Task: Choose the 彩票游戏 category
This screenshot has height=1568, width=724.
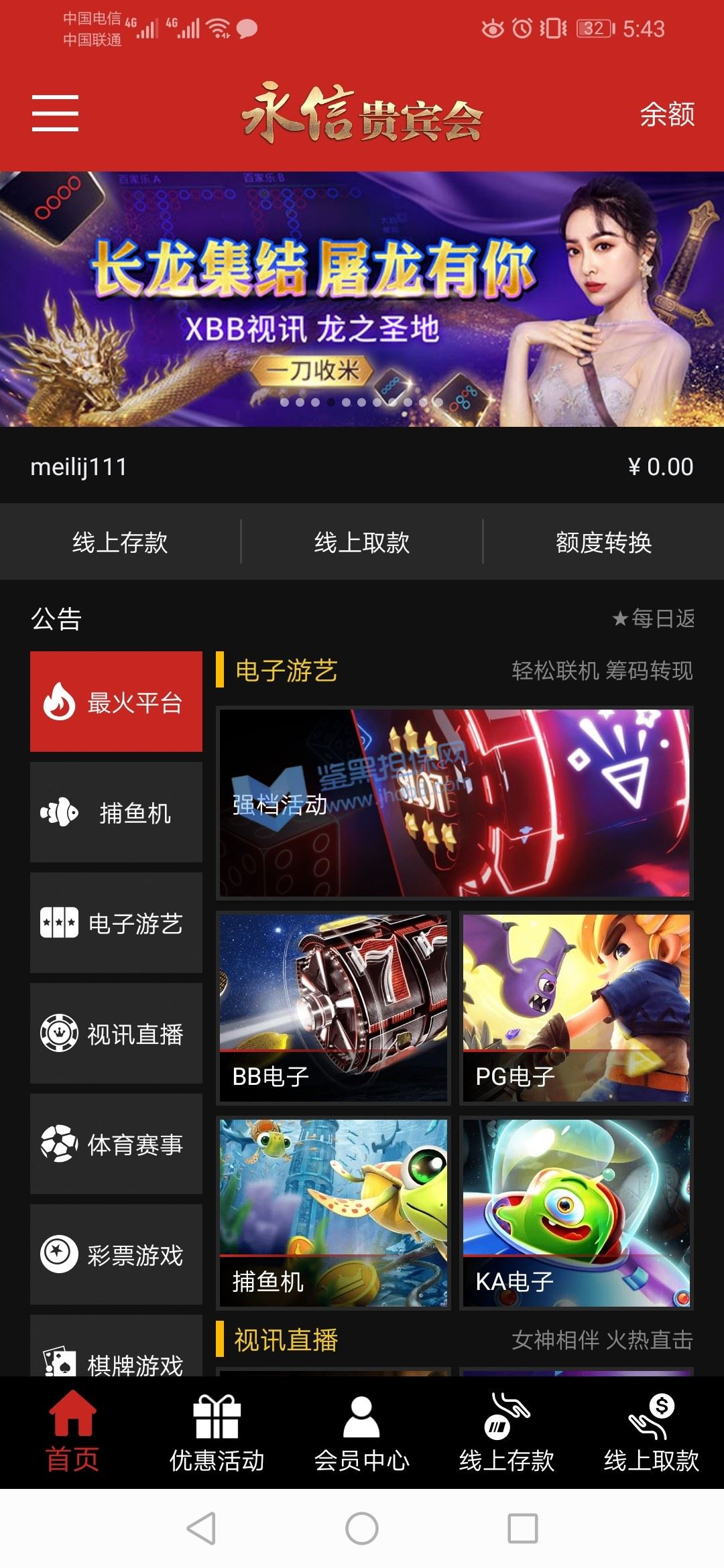Action: [x=116, y=1254]
